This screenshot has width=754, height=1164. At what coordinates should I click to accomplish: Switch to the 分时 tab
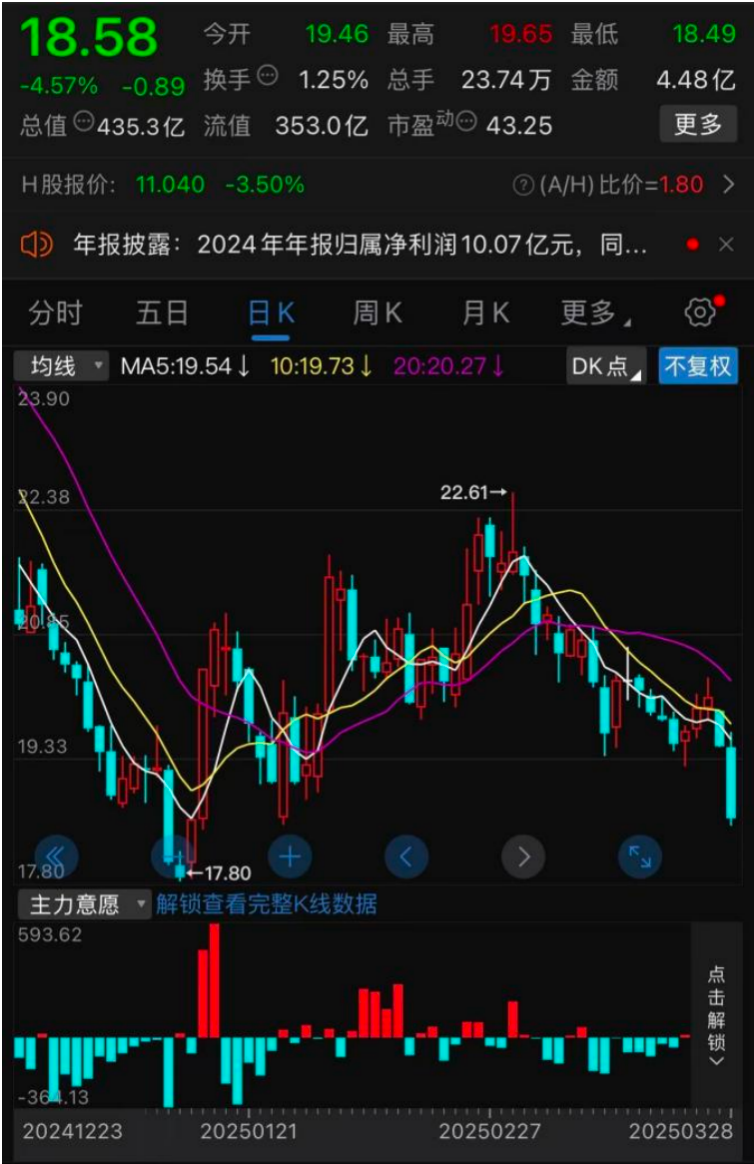click(x=55, y=314)
